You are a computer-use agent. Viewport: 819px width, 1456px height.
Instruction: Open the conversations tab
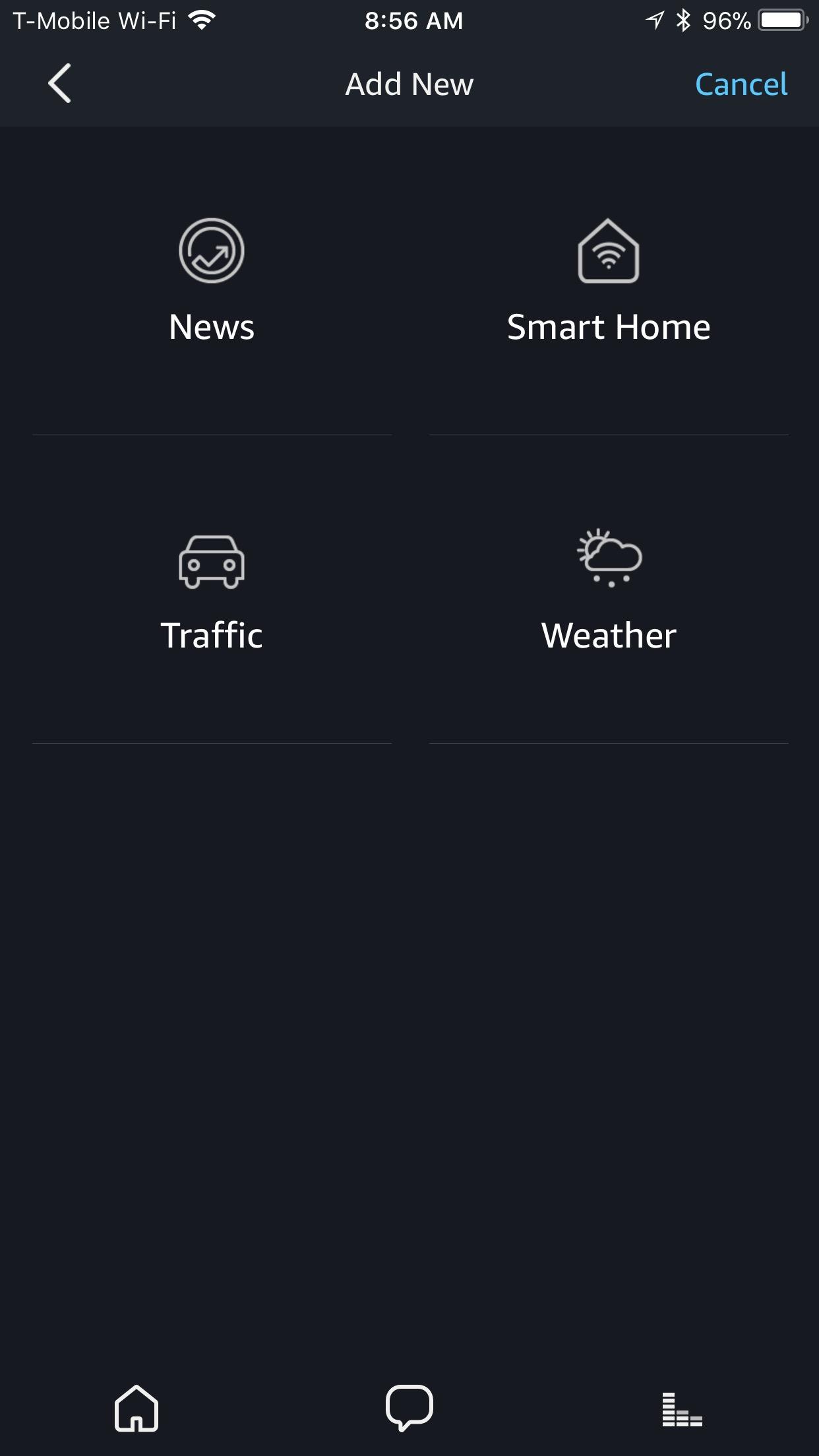coord(409,1408)
